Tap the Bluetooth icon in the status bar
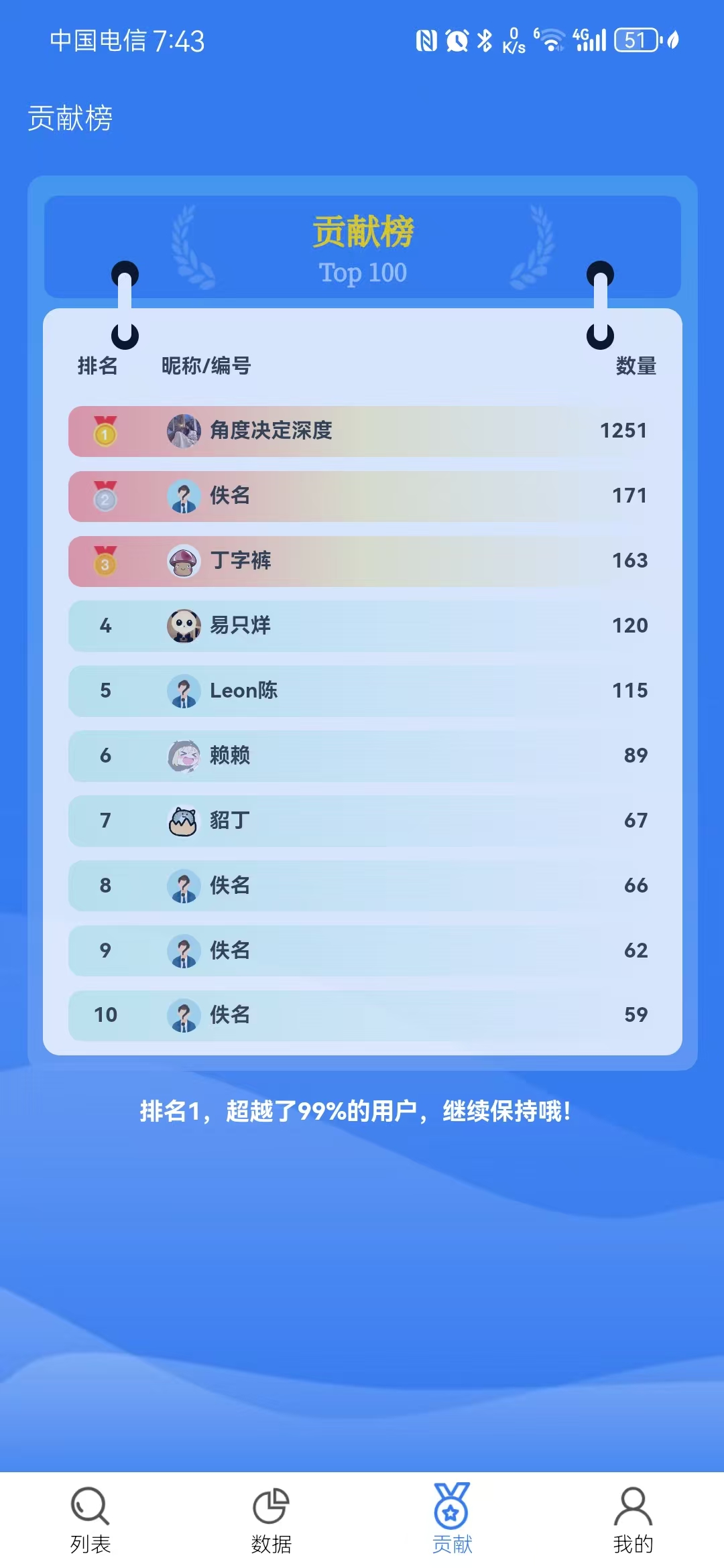This screenshot has height=1568, width=724. [x=484, y=42]
